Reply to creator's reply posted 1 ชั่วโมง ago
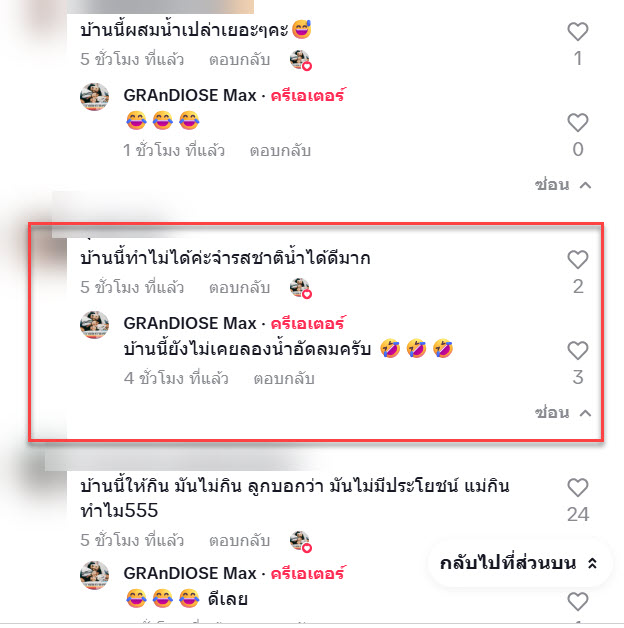This screenshot has height=628, width=624. click(x=280, y=151)
